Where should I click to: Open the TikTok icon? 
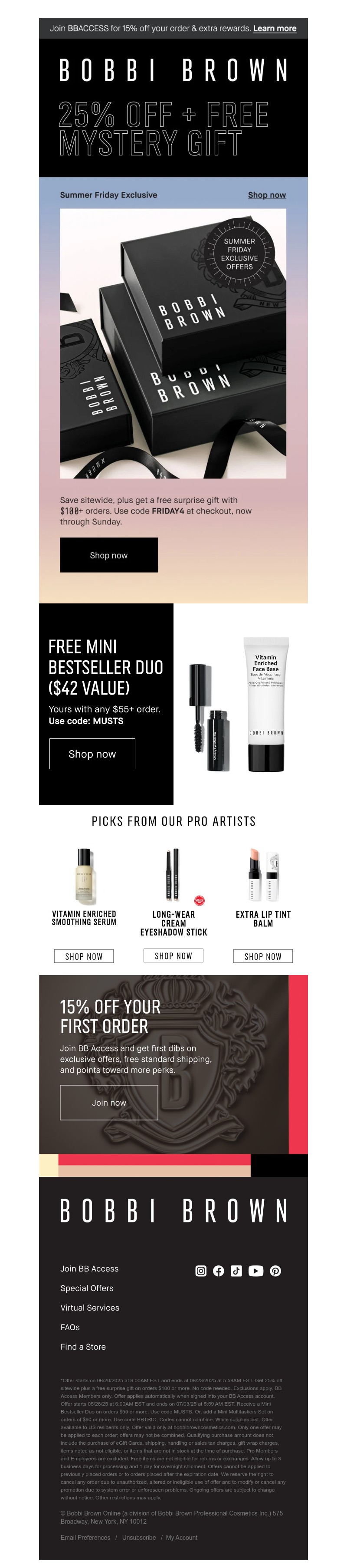point(236,1270)
